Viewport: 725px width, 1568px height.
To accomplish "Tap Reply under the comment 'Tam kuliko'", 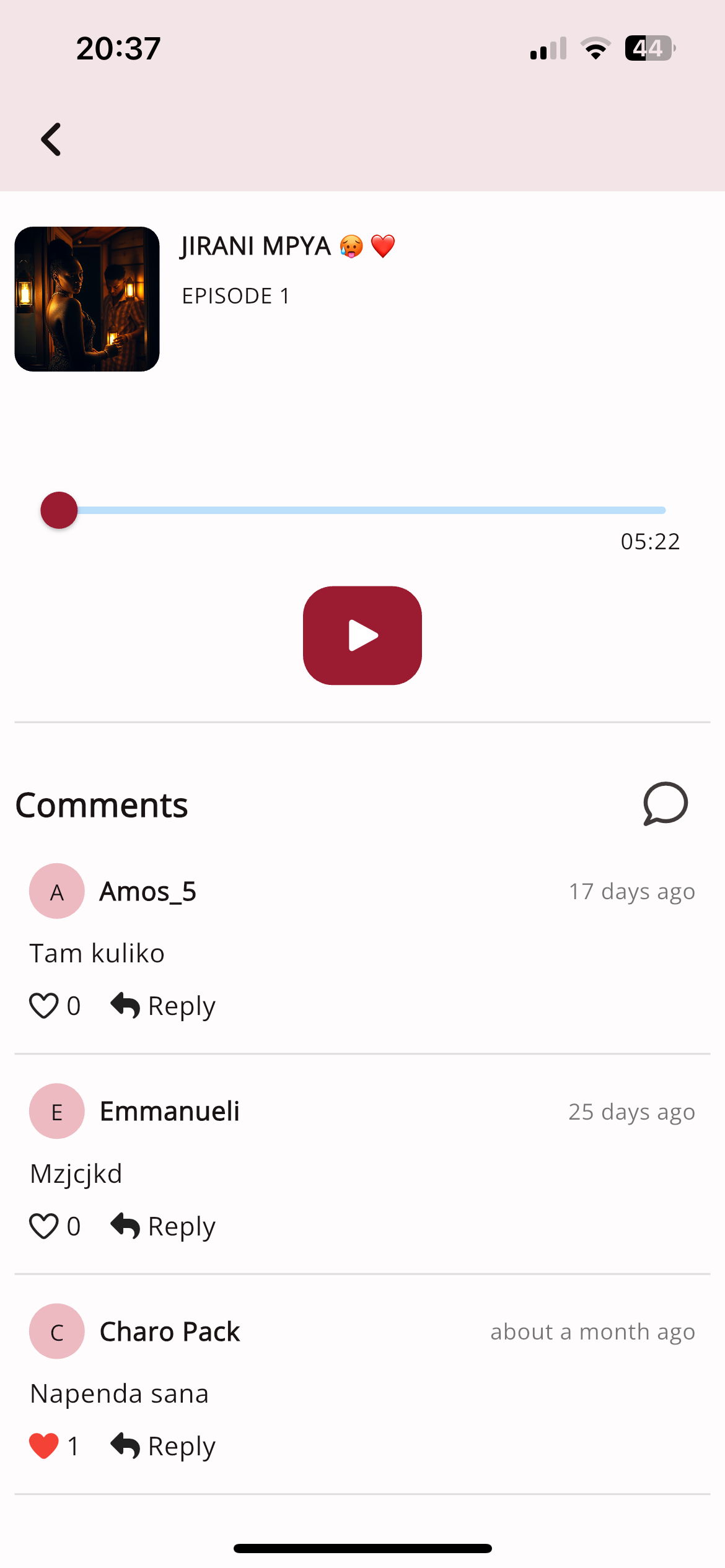I will (x=181, y=1004).
